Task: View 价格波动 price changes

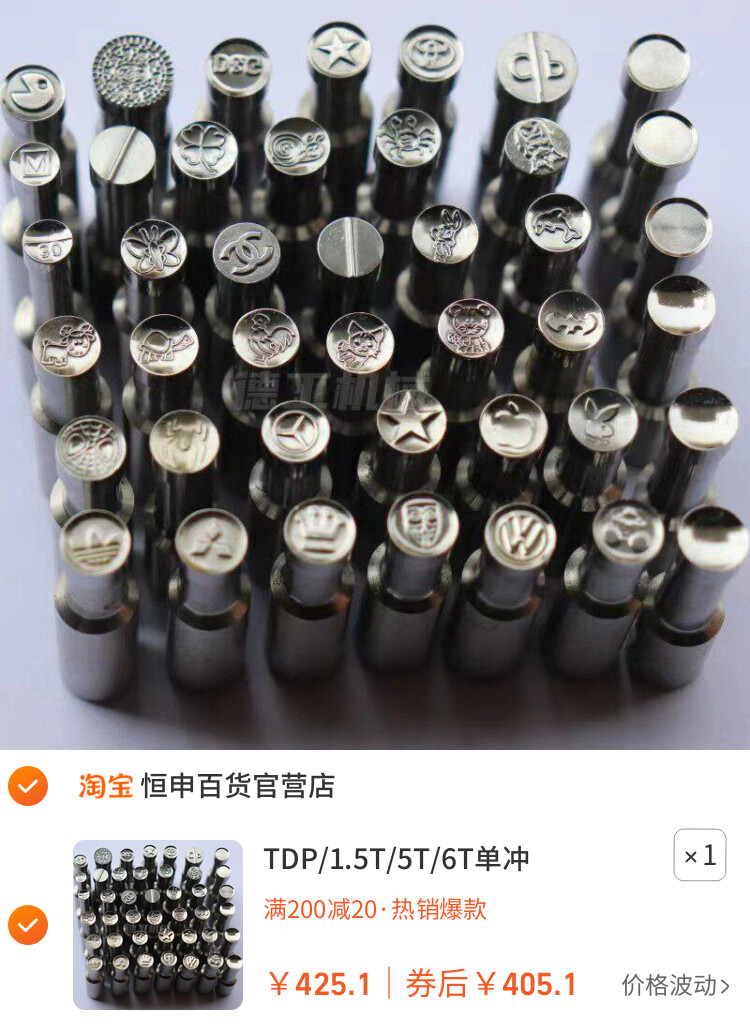Action: 675,985
